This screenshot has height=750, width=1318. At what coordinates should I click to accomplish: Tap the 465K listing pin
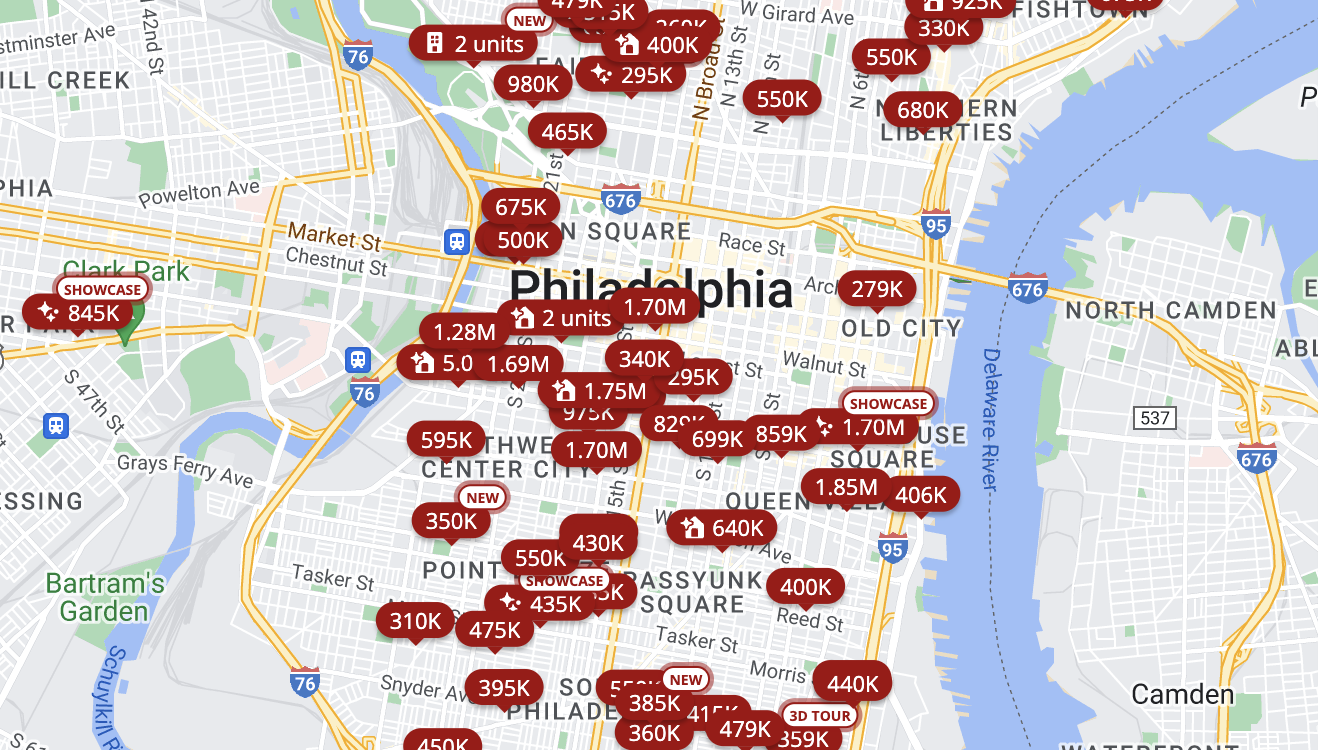(x=567, y=132)
